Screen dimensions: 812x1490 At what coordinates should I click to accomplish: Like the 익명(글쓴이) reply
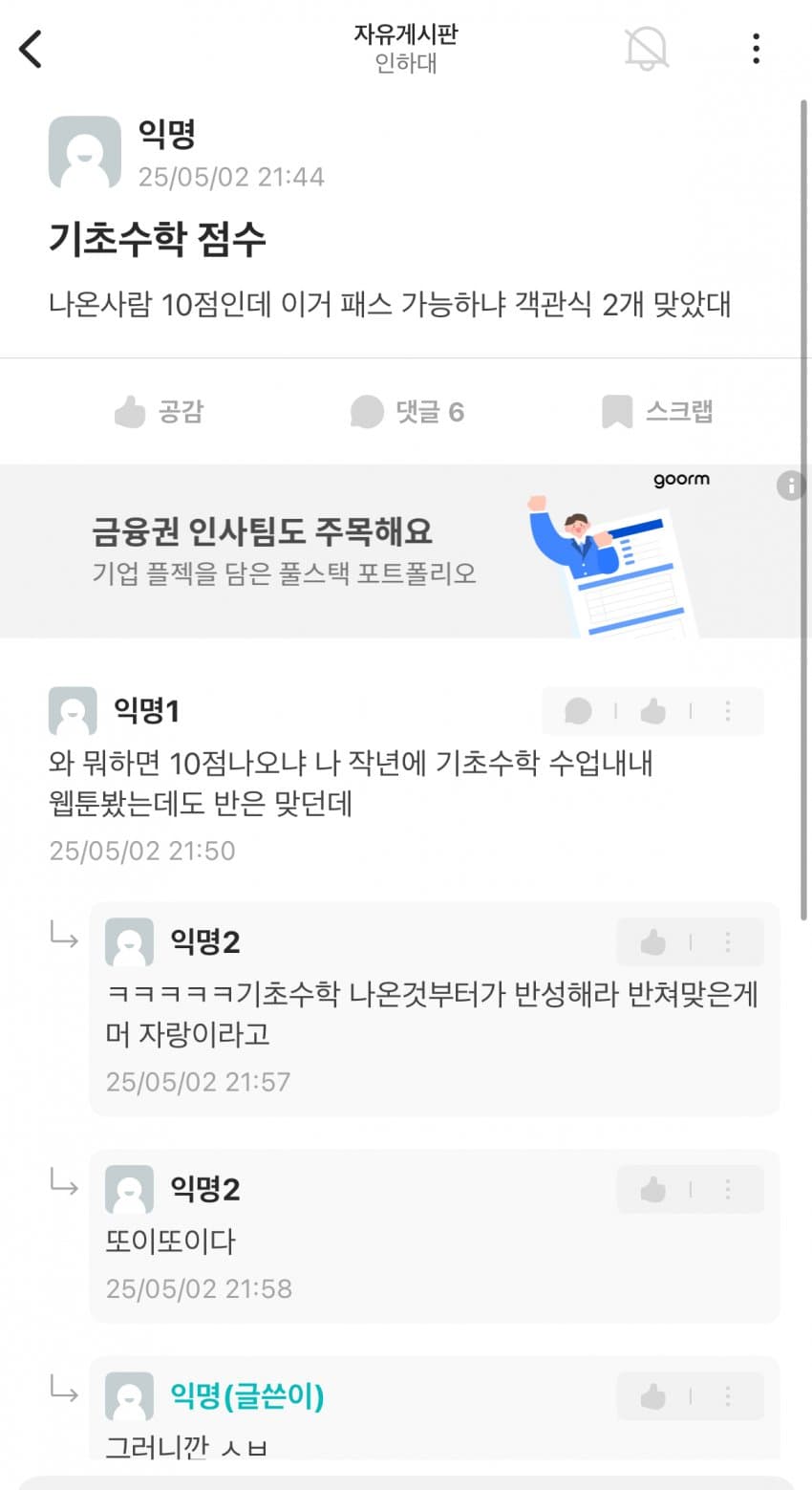653,1396
